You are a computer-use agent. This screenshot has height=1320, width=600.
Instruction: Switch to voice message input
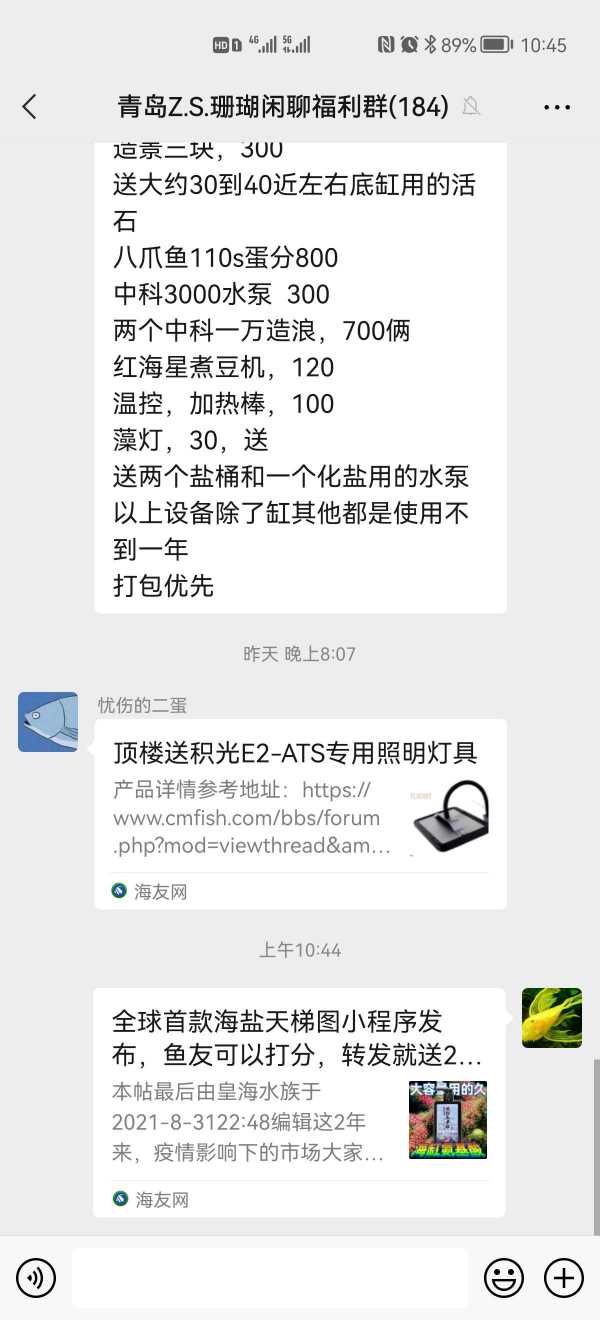[36, 1277]
